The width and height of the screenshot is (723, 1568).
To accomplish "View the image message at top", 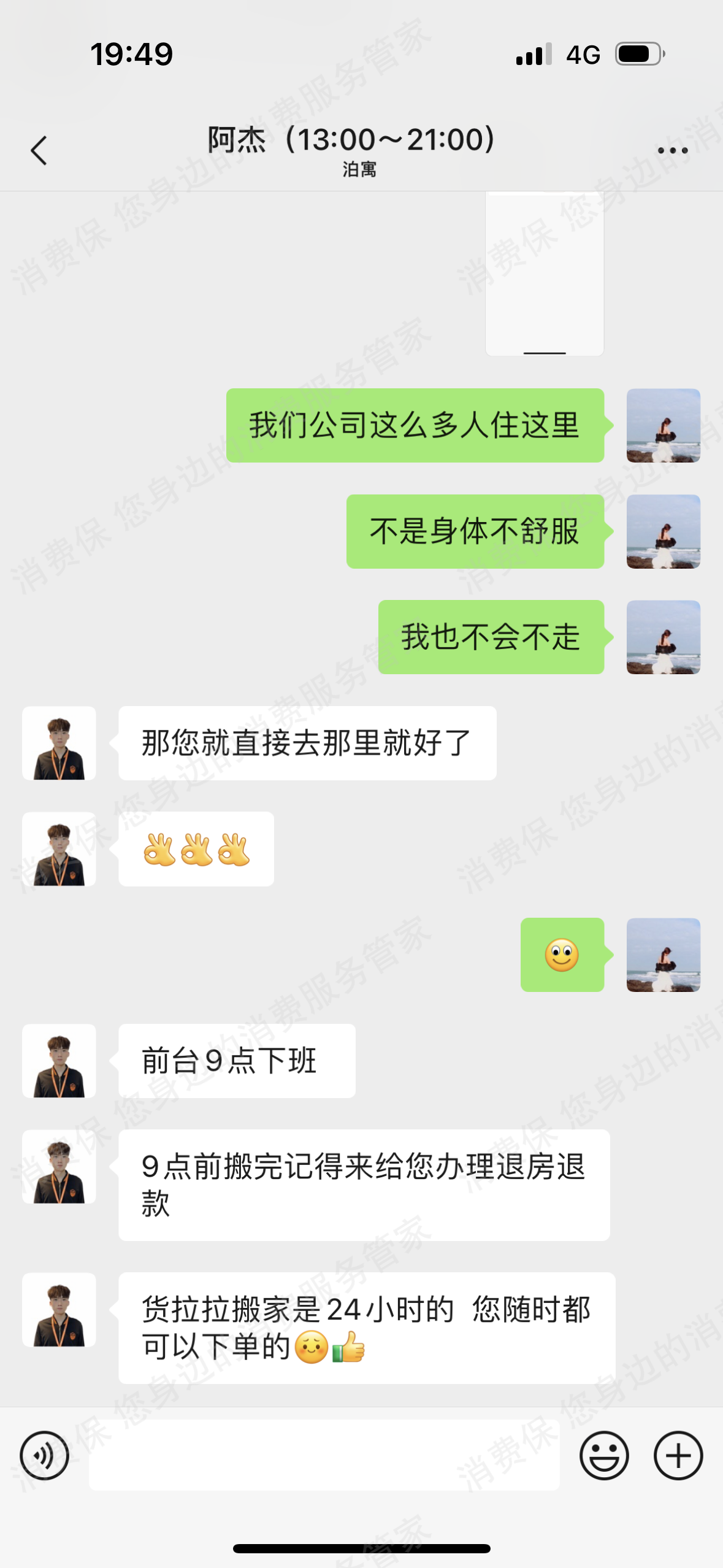I will tap(545, 274).
